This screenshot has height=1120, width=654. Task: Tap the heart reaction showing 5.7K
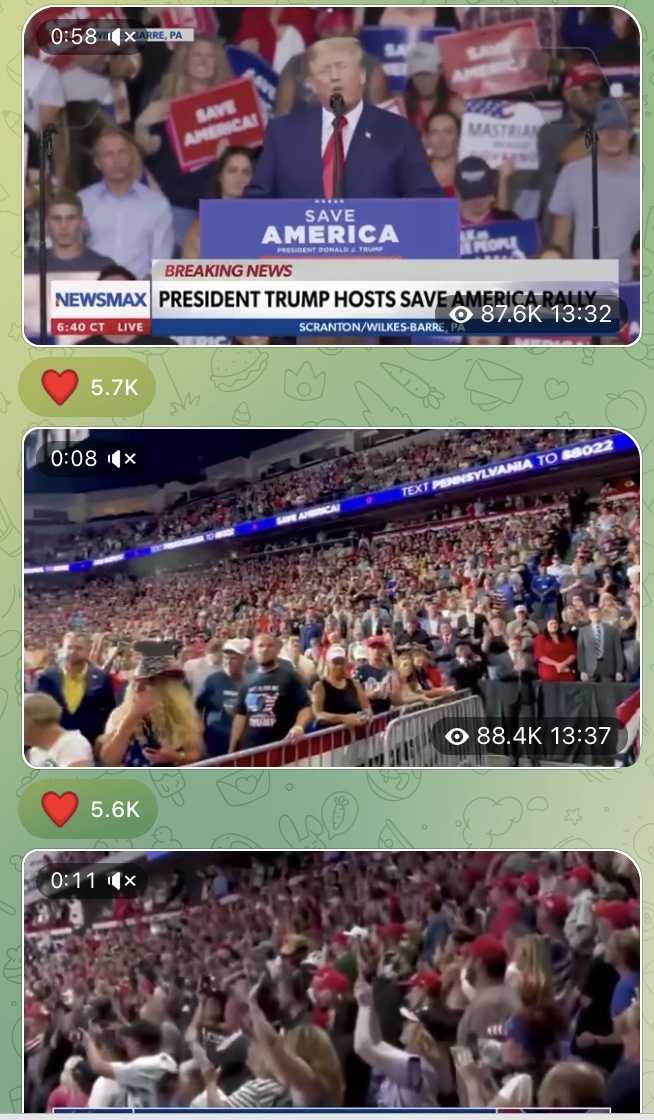(87, 387)
